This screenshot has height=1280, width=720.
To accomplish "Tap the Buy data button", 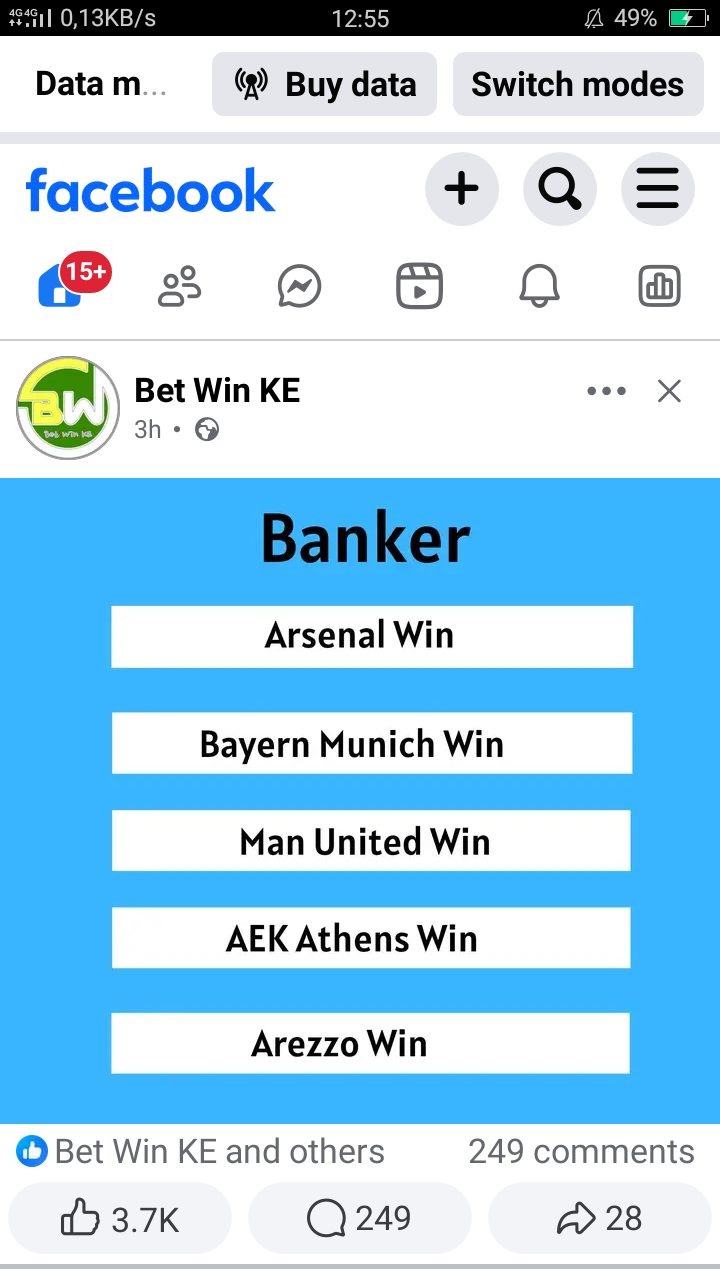I will [x=324, y=84].
